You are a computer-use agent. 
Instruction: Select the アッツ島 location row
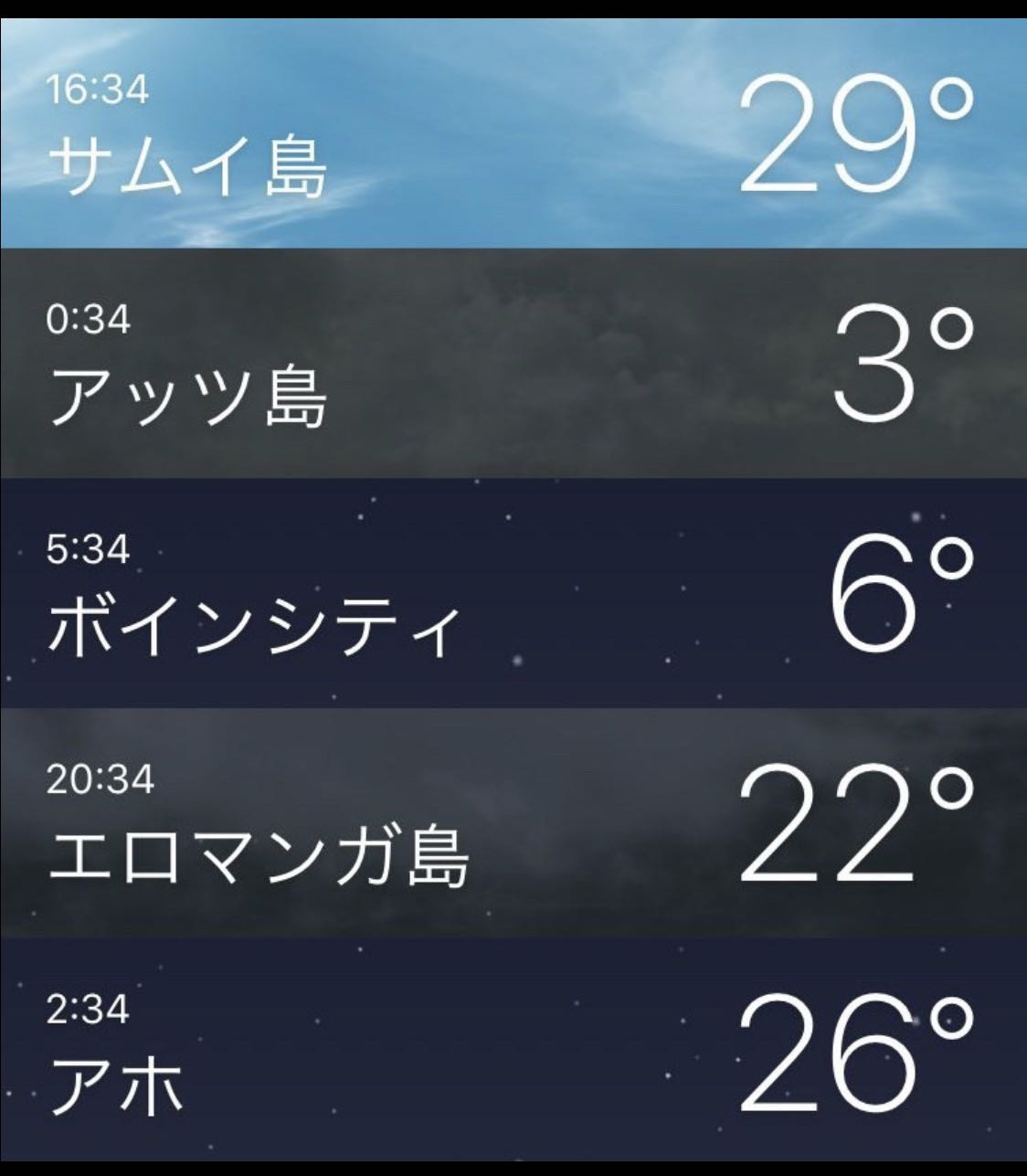click(512, 364)
